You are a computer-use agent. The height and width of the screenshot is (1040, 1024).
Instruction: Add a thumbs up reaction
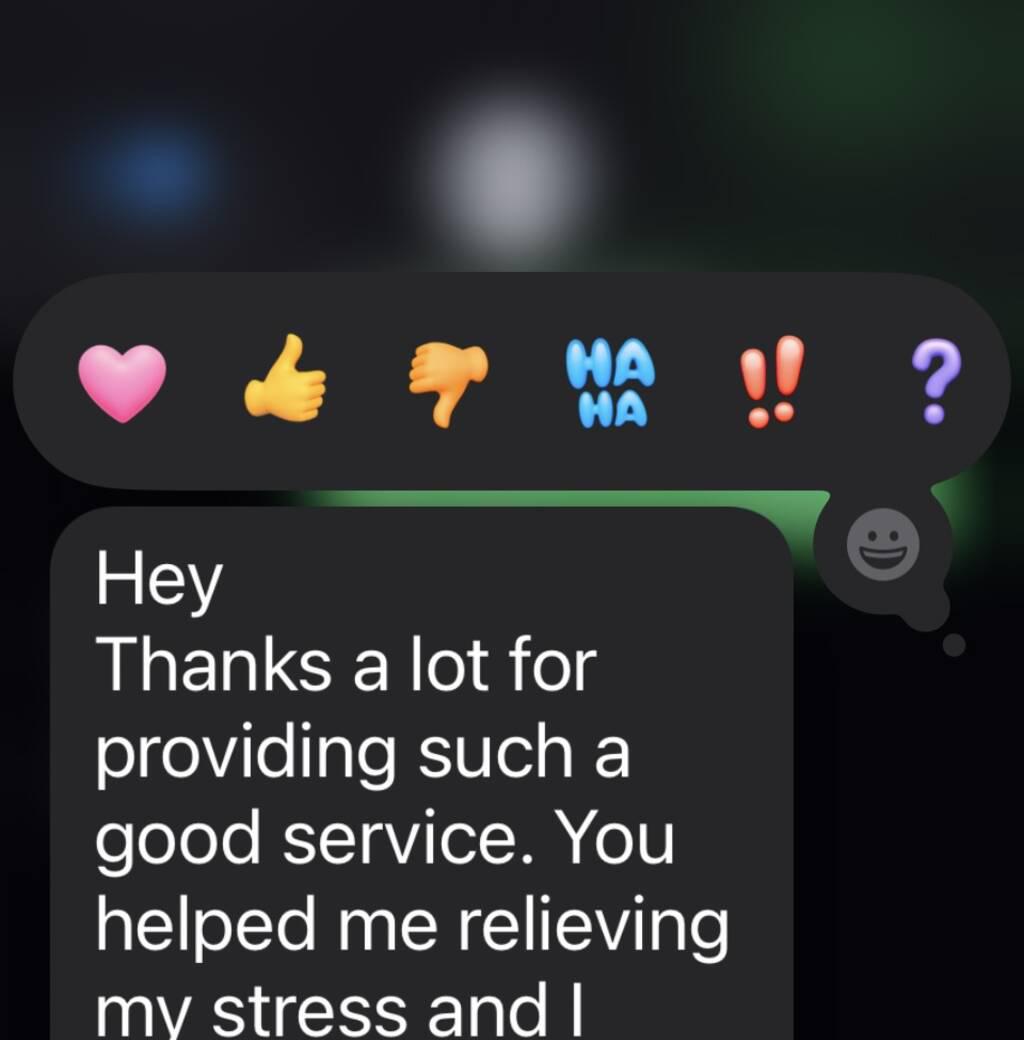(285, 378)
